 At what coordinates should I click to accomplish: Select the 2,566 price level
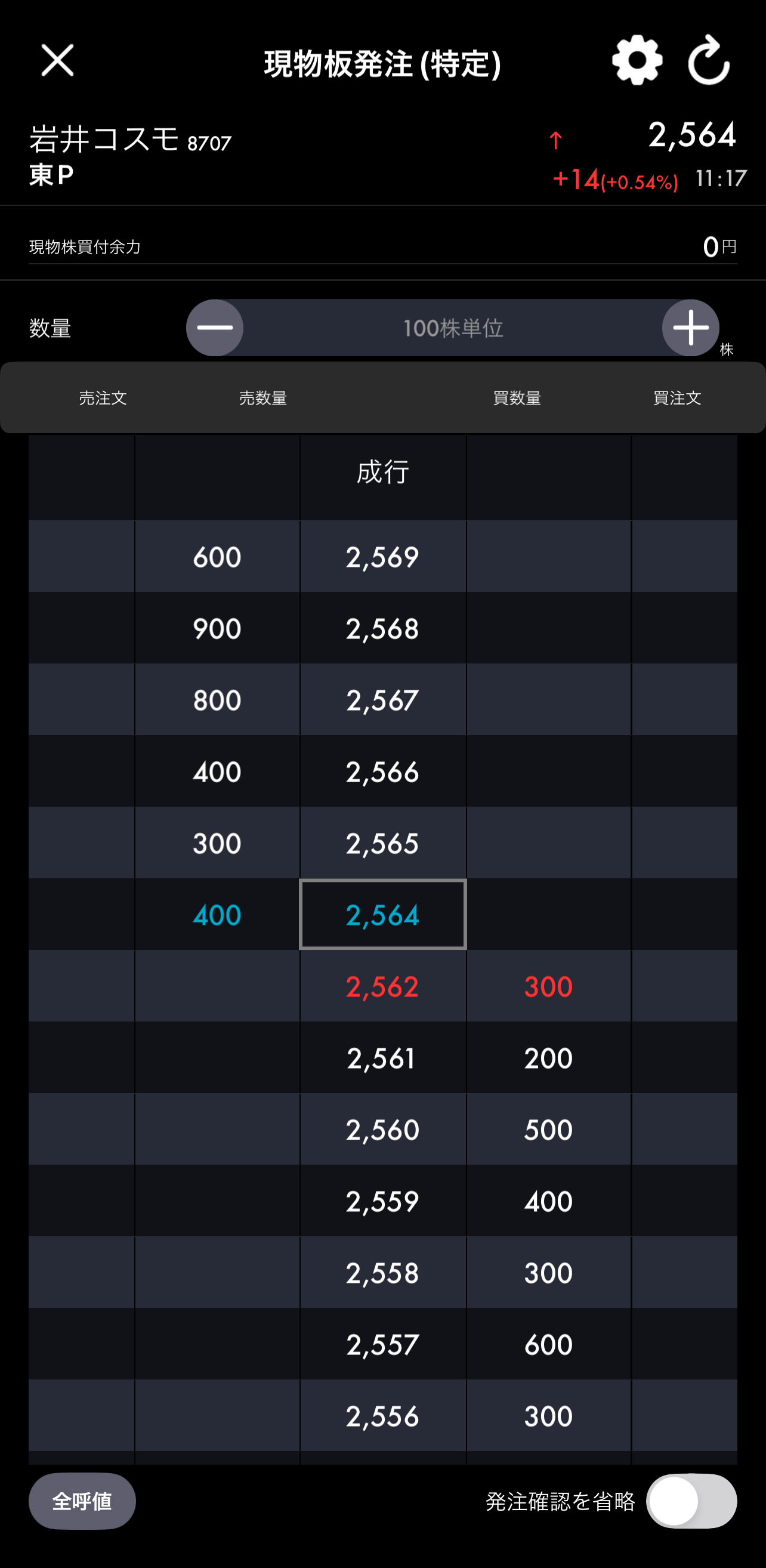[x=382, y=772]
